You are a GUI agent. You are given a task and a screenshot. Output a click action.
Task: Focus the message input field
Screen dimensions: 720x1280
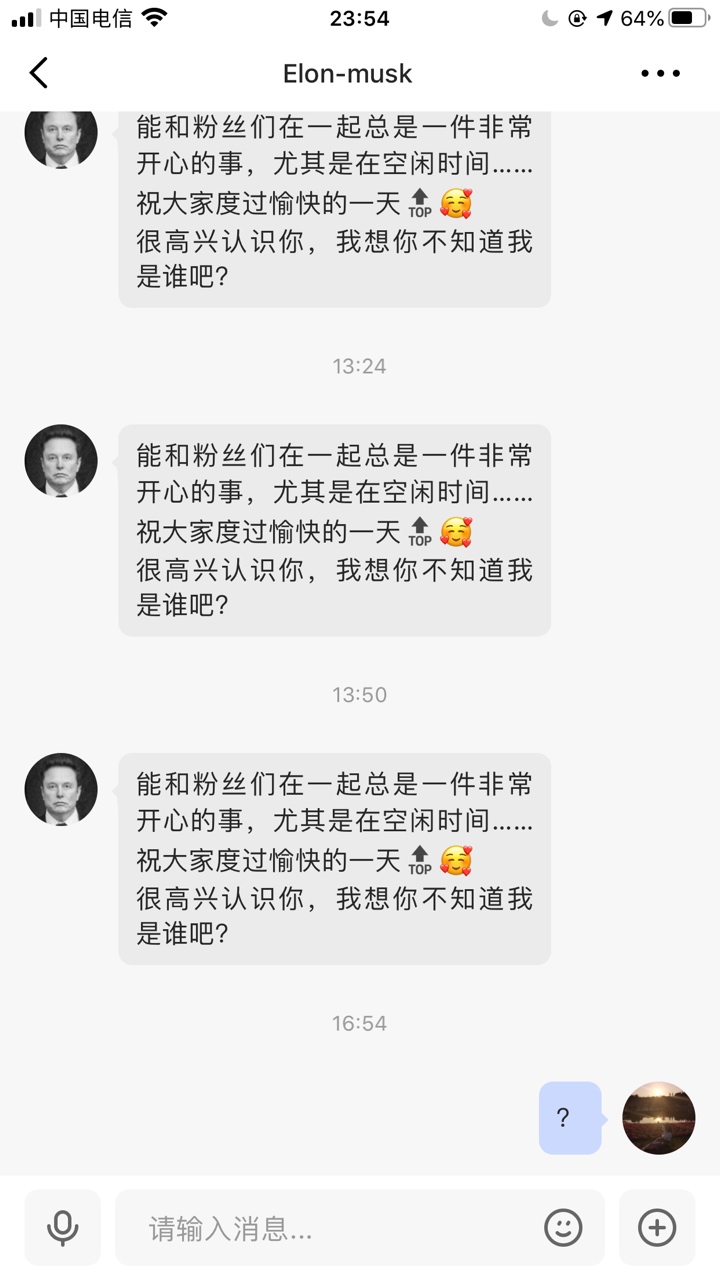(x=330, y=1227)
